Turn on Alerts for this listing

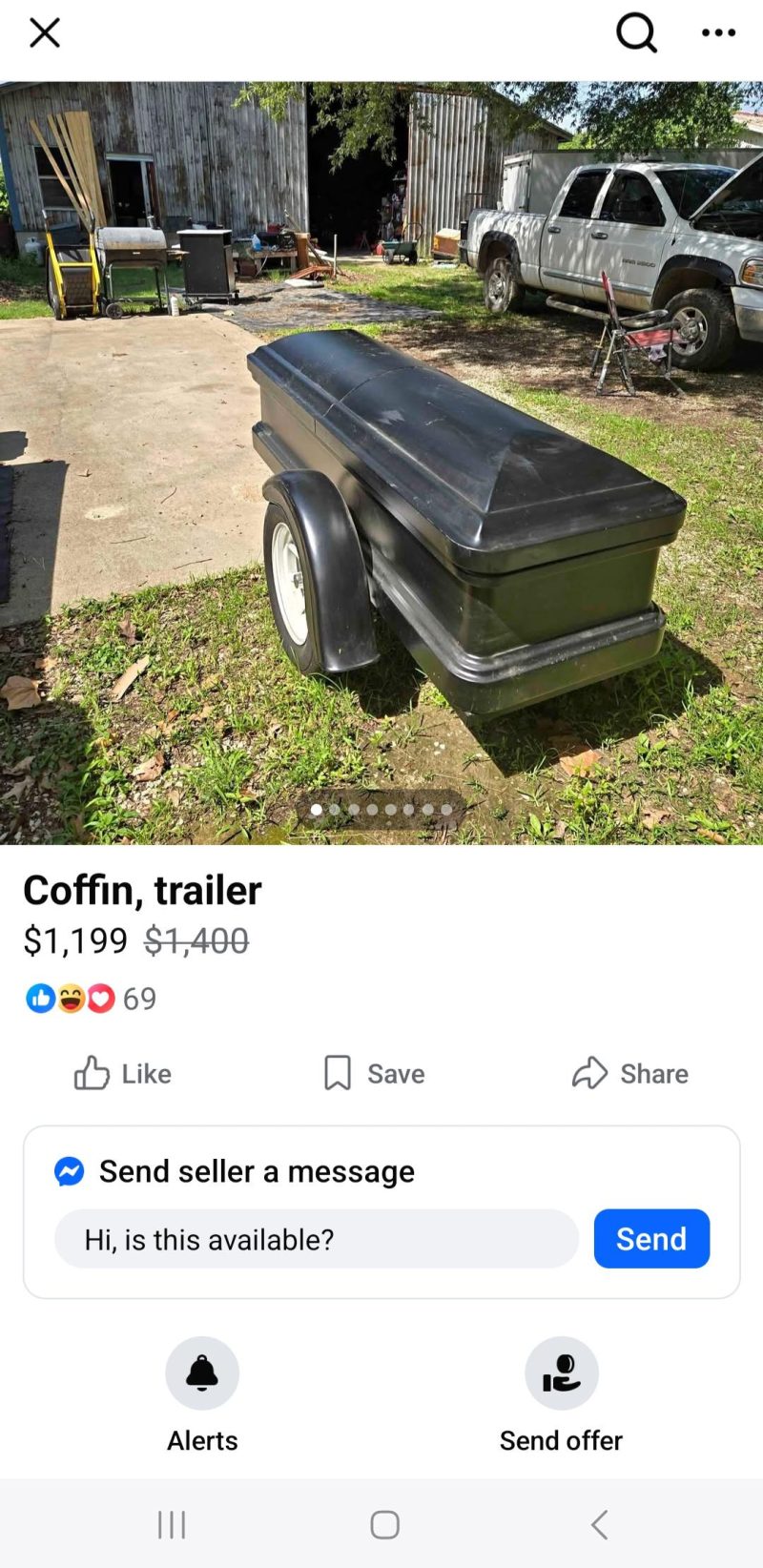click(202, 1394)
